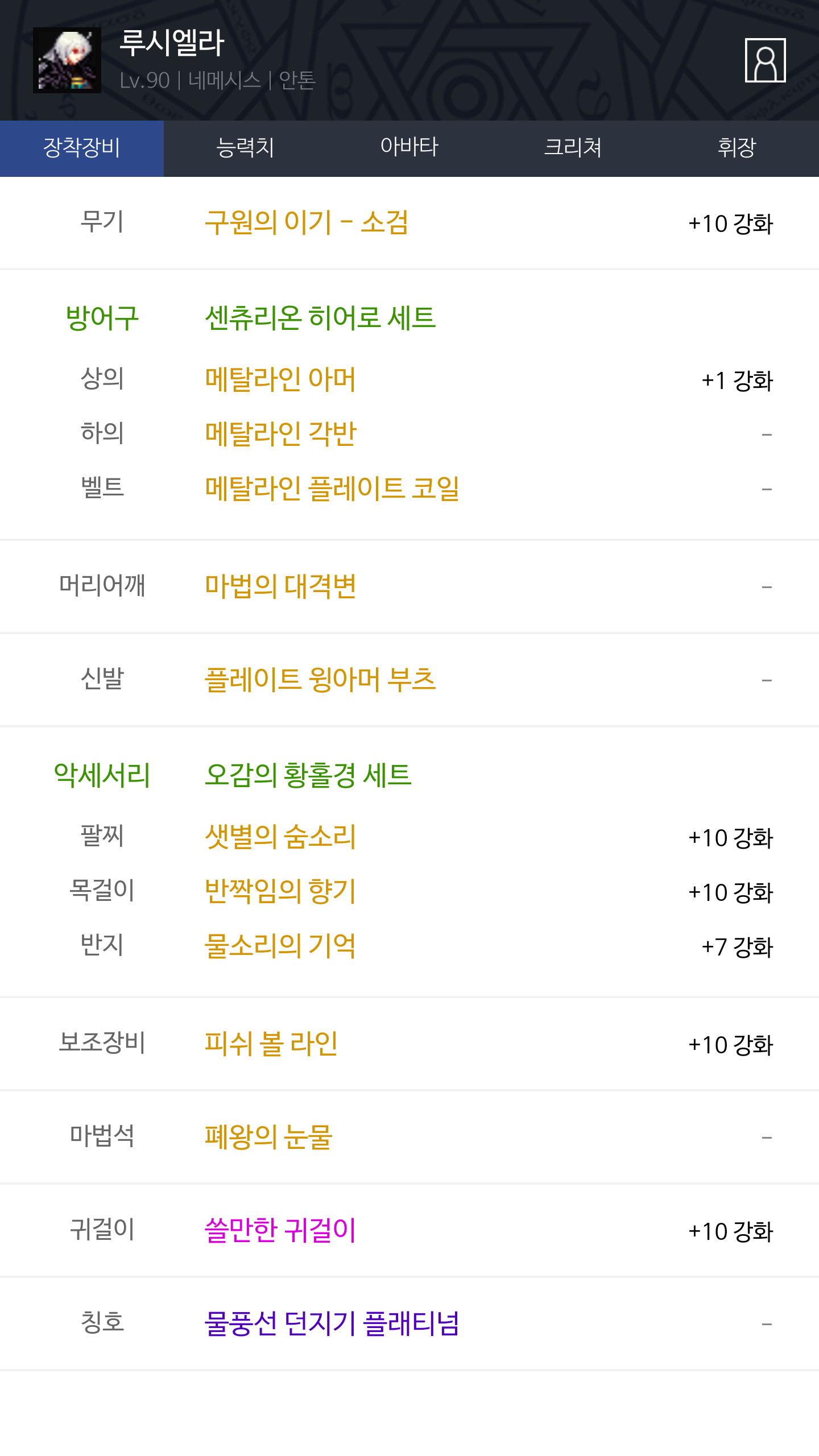Switch to the 크리쳐 tab
The width and height of the screenshot is (819, 1456).
tap(573, 148)
